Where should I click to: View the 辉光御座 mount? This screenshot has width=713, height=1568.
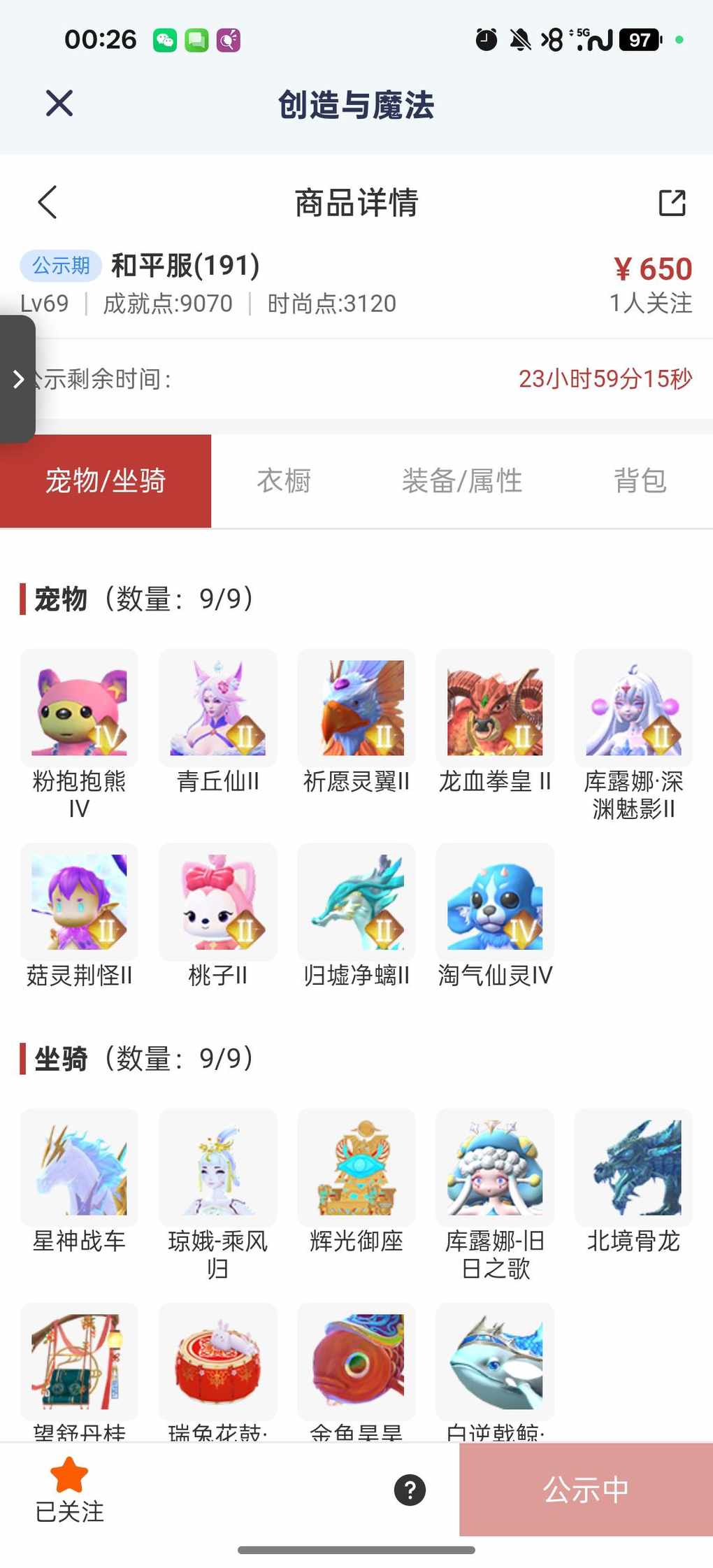click(x=356, y=1168)
